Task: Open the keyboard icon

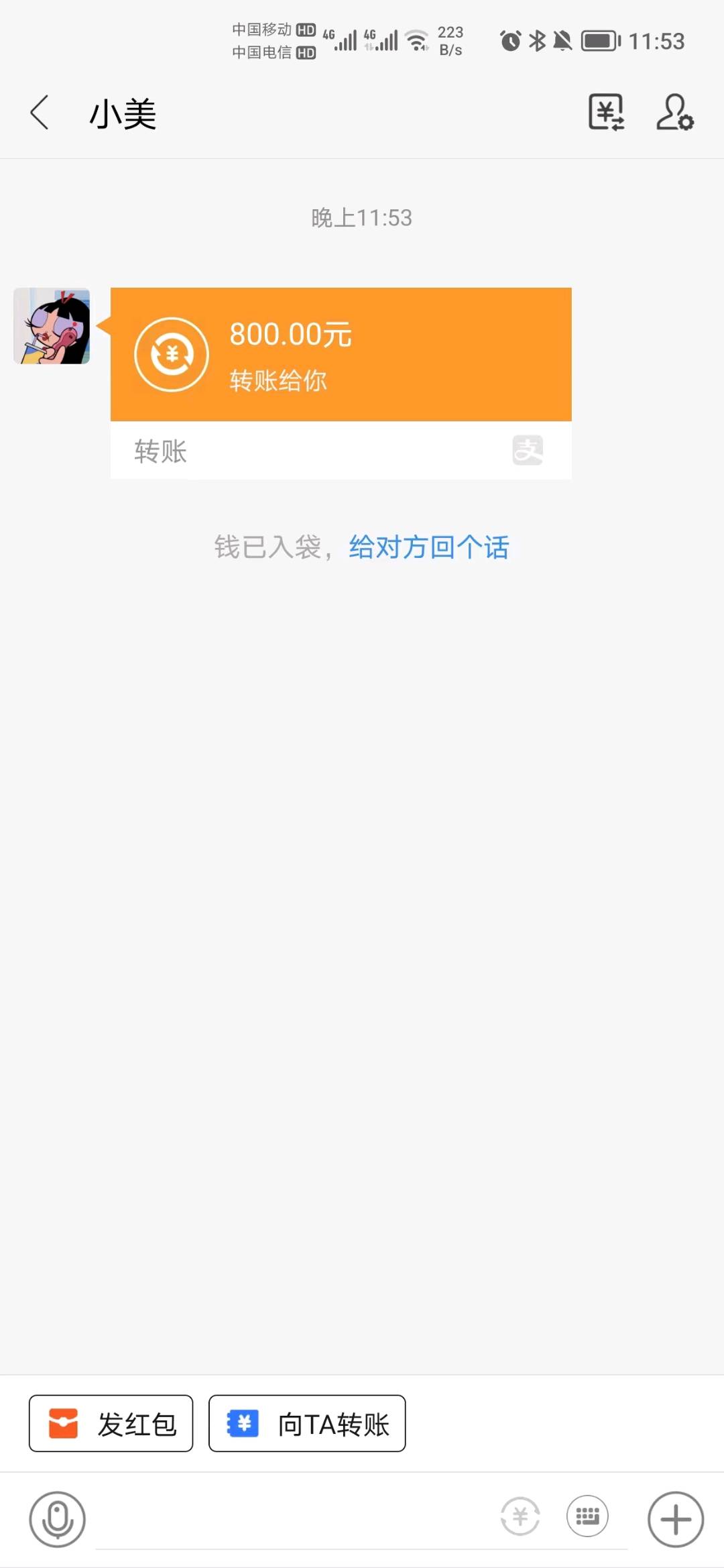Action: point(587,1516)
